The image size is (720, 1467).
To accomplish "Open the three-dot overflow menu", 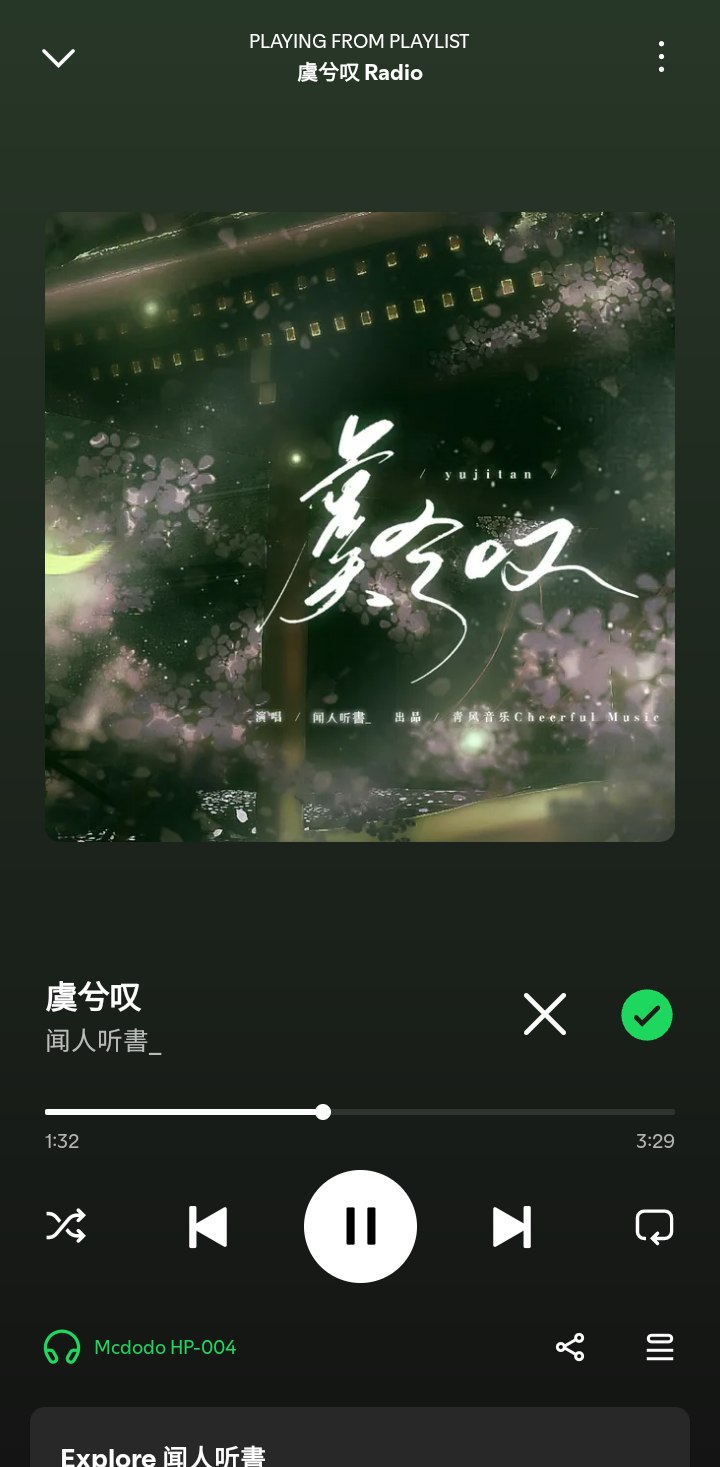I will 661,57.
